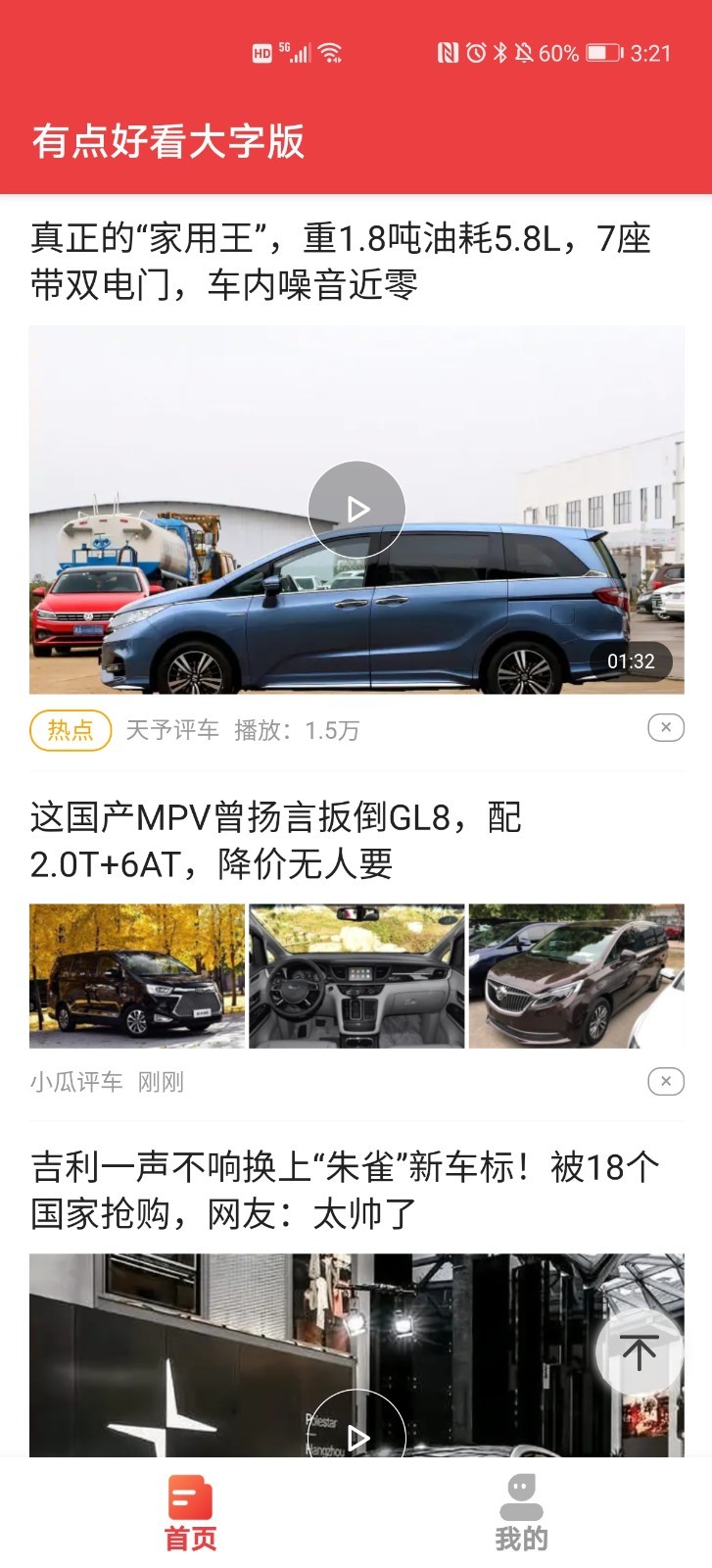Play the blue MPV video

coord(356,509)
